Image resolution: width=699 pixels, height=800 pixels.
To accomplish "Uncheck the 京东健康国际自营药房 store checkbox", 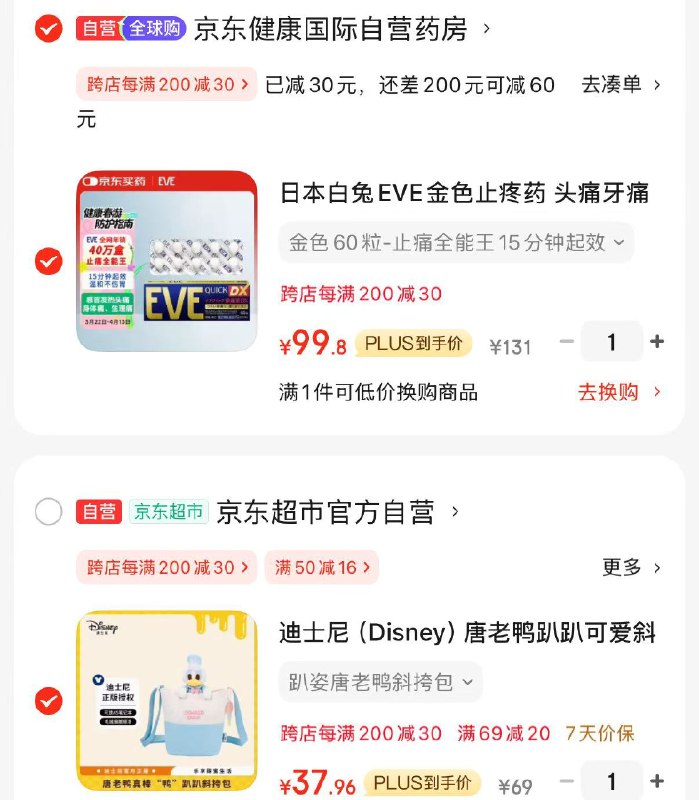I will pos(48,29).
